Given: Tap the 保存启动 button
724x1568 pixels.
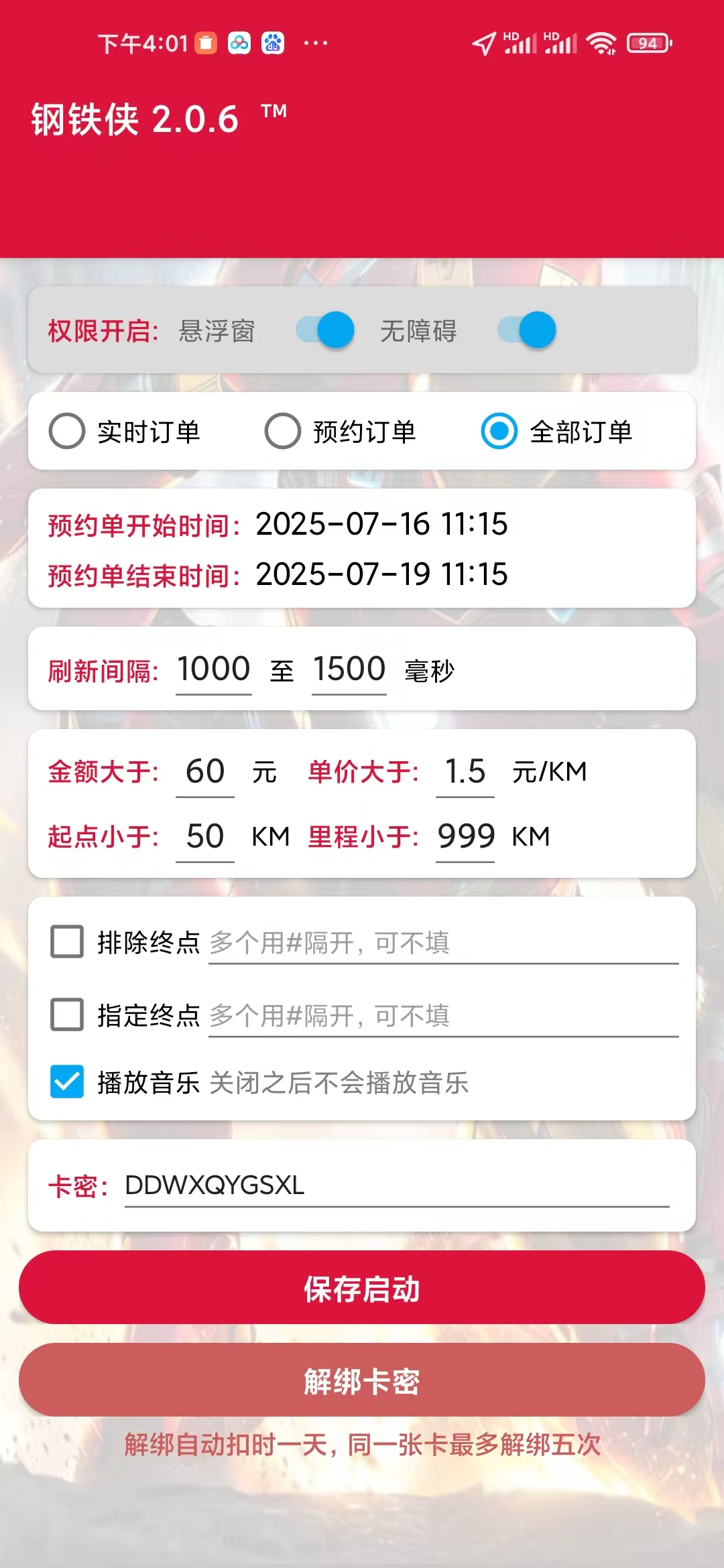Looking at the screenshot, I should click(362, 1287).
